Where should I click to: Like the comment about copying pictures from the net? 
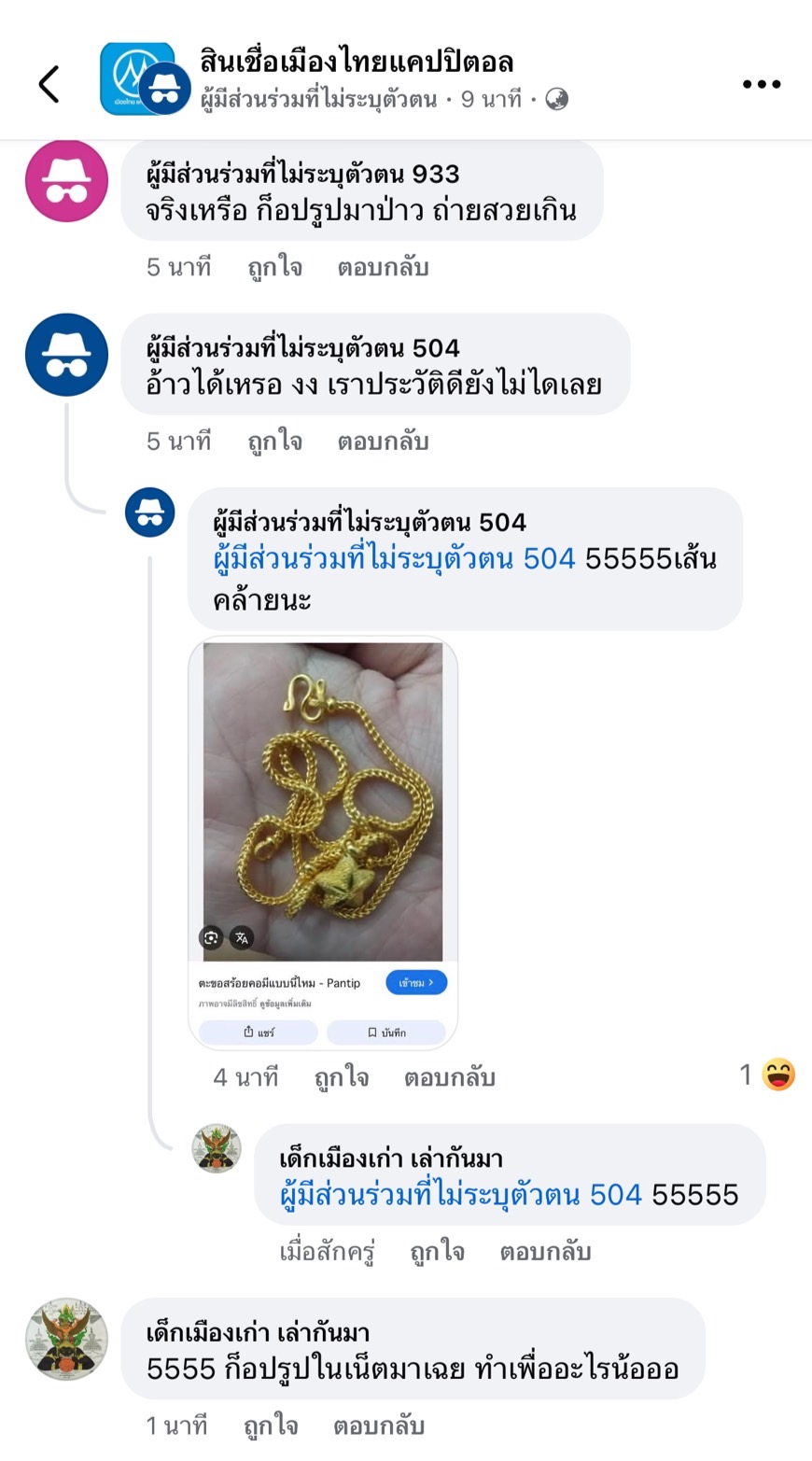271,1426
